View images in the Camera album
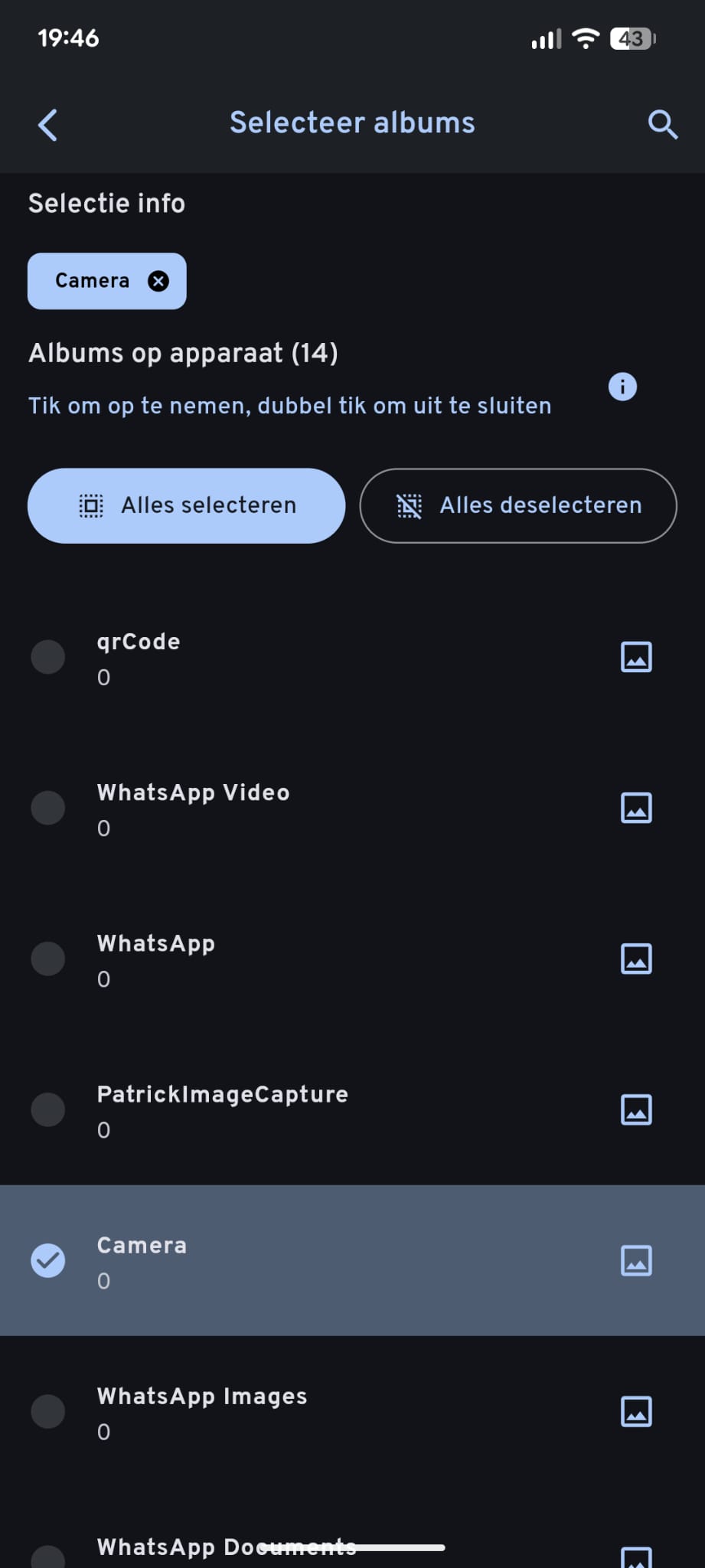This screenshot has height=1568, width=705. coord(636,1260)
